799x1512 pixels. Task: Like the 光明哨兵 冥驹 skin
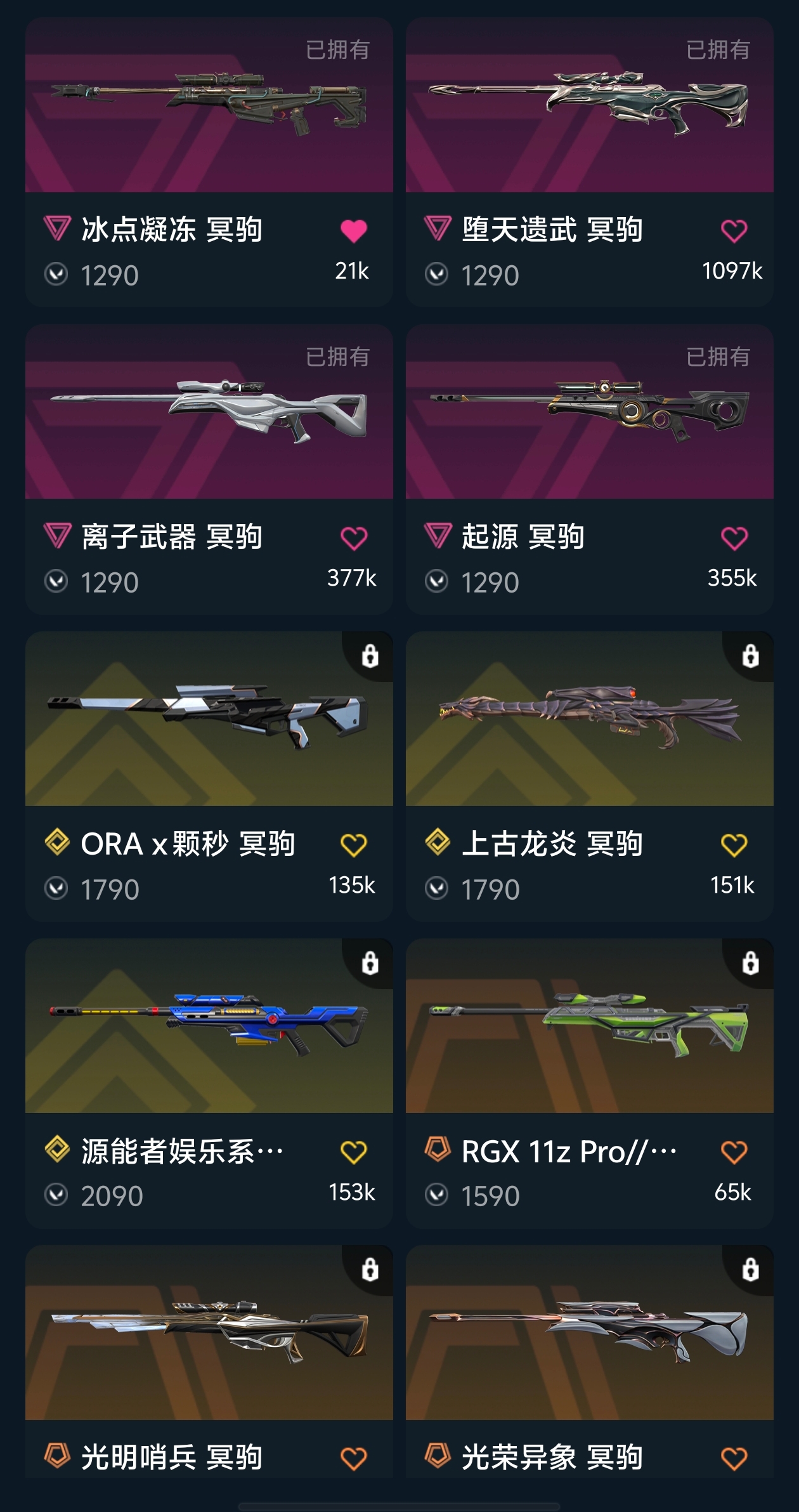(354, 1459)
